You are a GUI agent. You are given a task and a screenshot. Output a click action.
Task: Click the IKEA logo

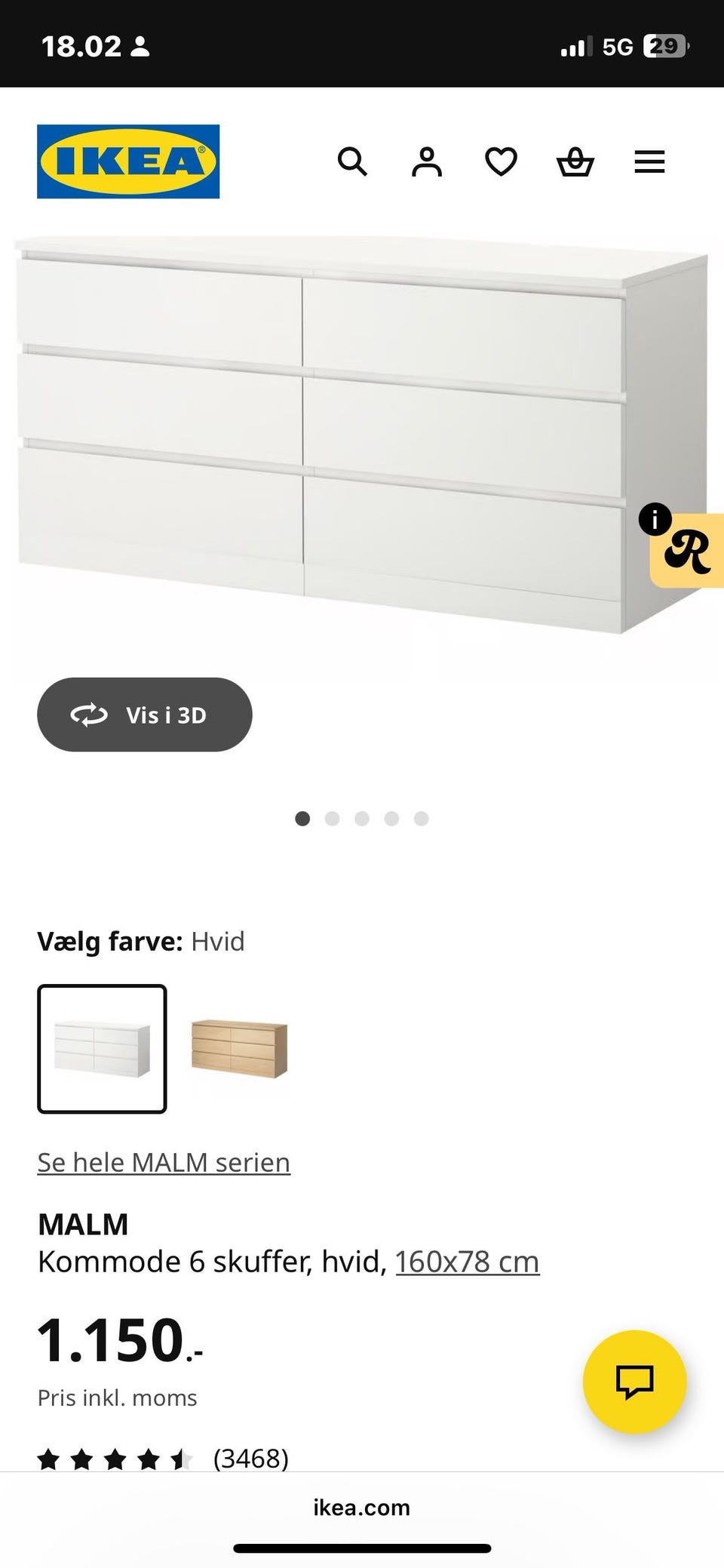pyautogui.click(x=127, y=161)
